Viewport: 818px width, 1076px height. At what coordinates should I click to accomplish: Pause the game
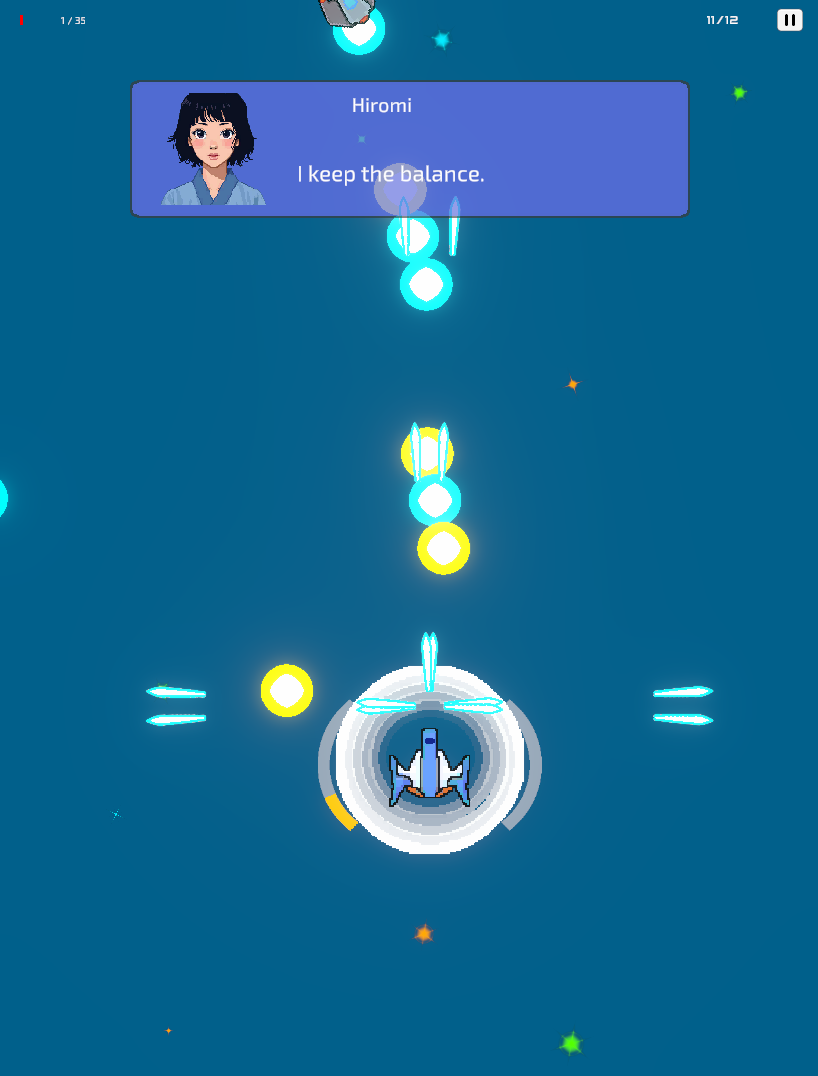pyautogui.click(x=789, y=20)
